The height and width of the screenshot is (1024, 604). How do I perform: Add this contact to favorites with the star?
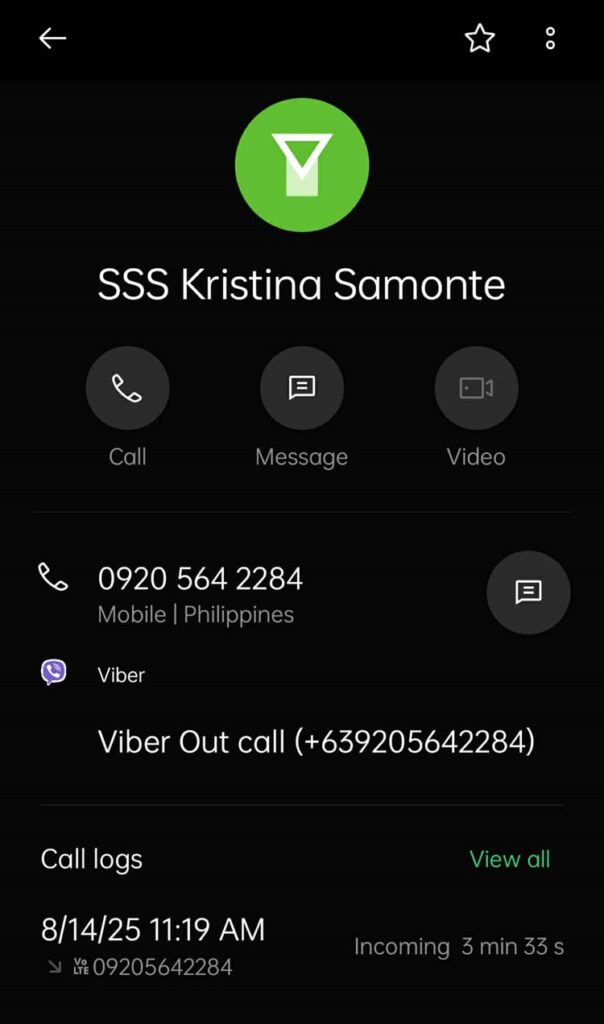480,39
